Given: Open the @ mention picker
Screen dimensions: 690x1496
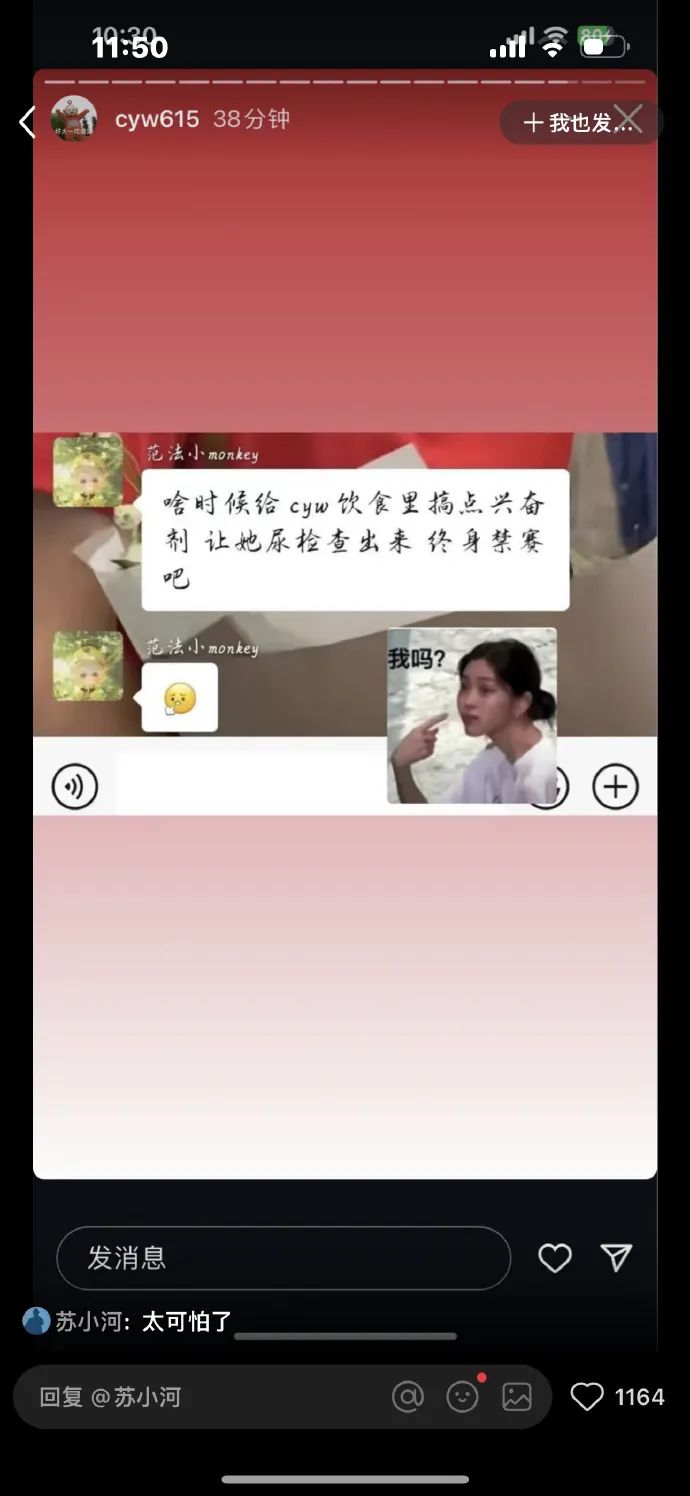Looking at the screenshot, I should 408,1397.
